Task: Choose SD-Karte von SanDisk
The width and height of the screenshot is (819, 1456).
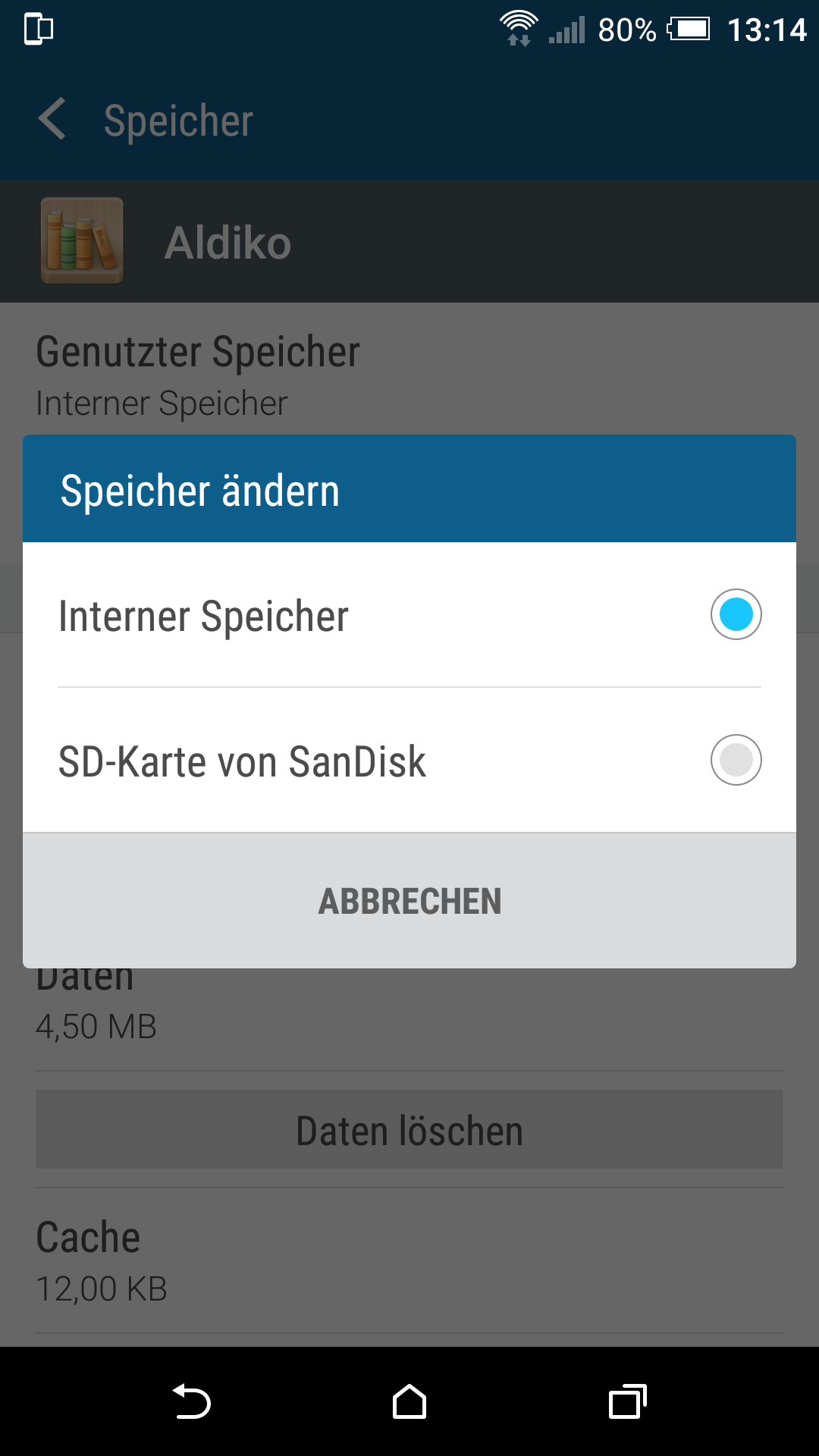Action: click(409, 761)
